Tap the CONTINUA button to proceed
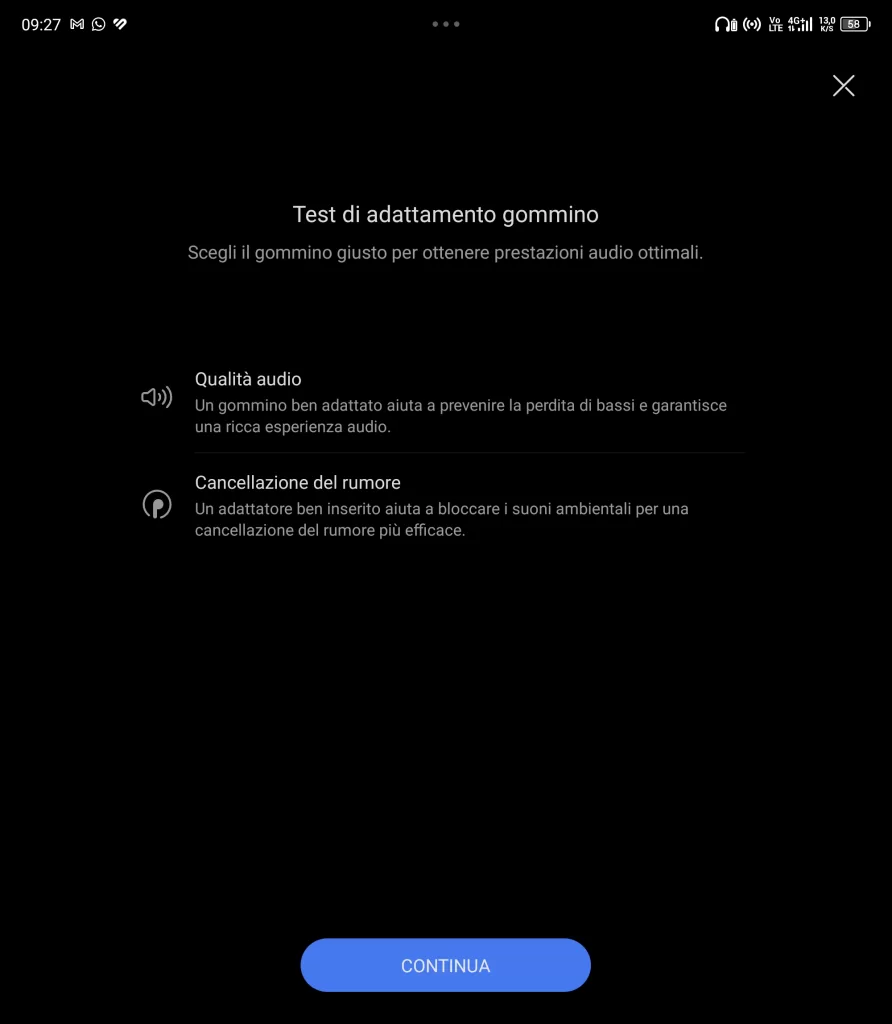Viewport: 892px width, 1024px height. [x=445, y=965]
